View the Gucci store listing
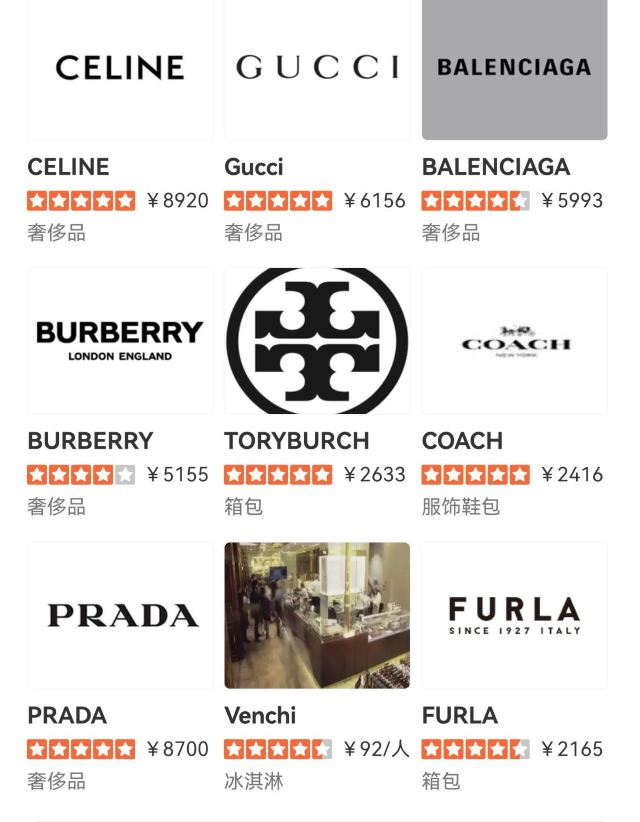 coord(317,70)
